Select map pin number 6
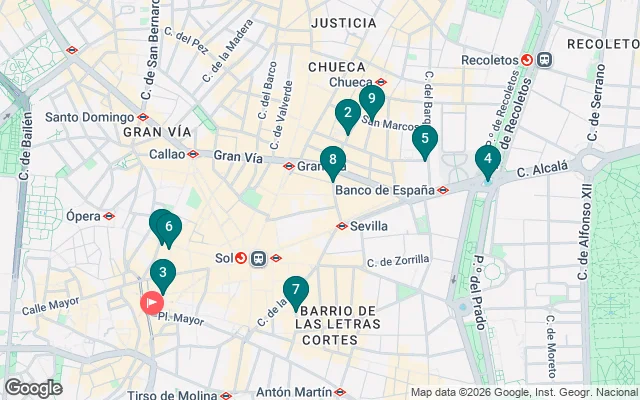Viewport: 640px width, 400px height. pos(169,228)
